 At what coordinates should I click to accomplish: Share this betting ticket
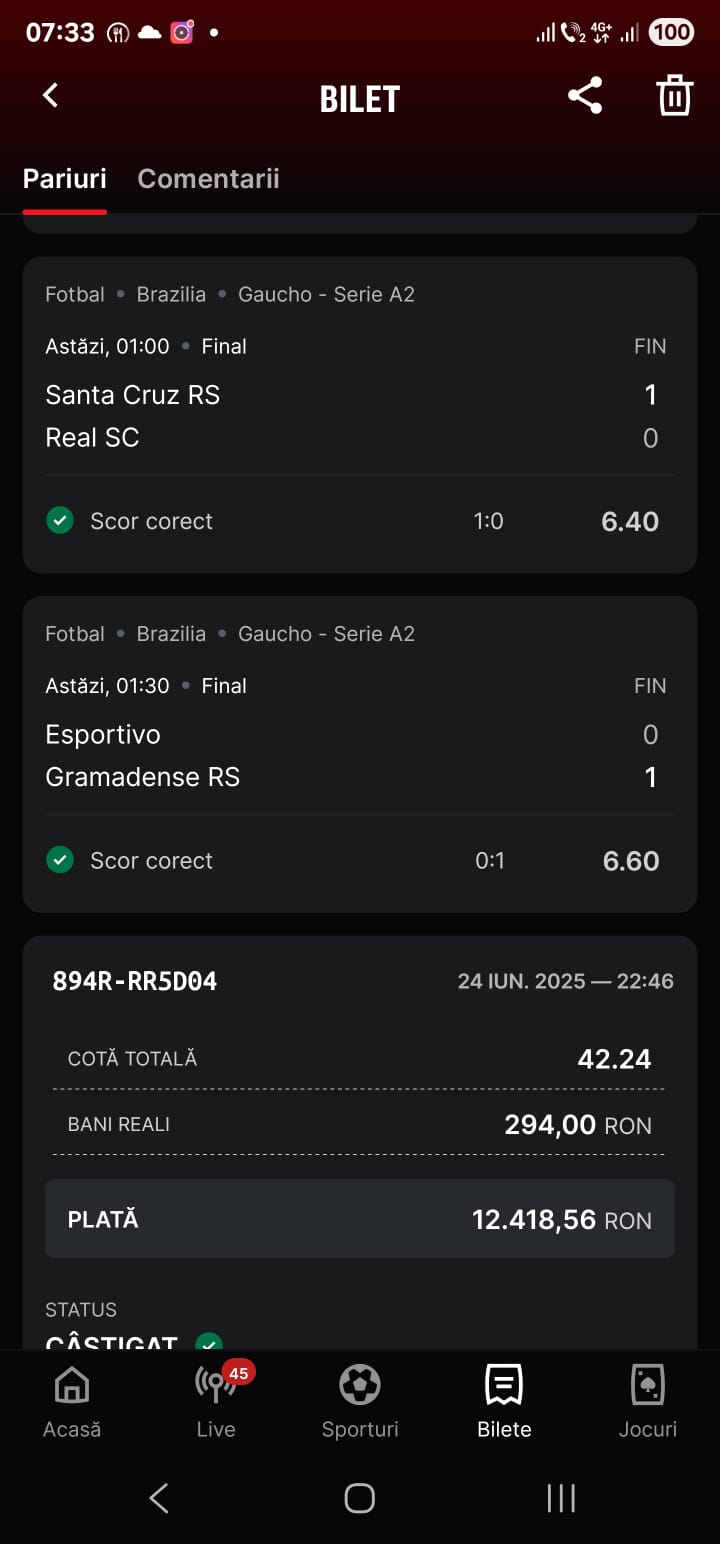585,96
